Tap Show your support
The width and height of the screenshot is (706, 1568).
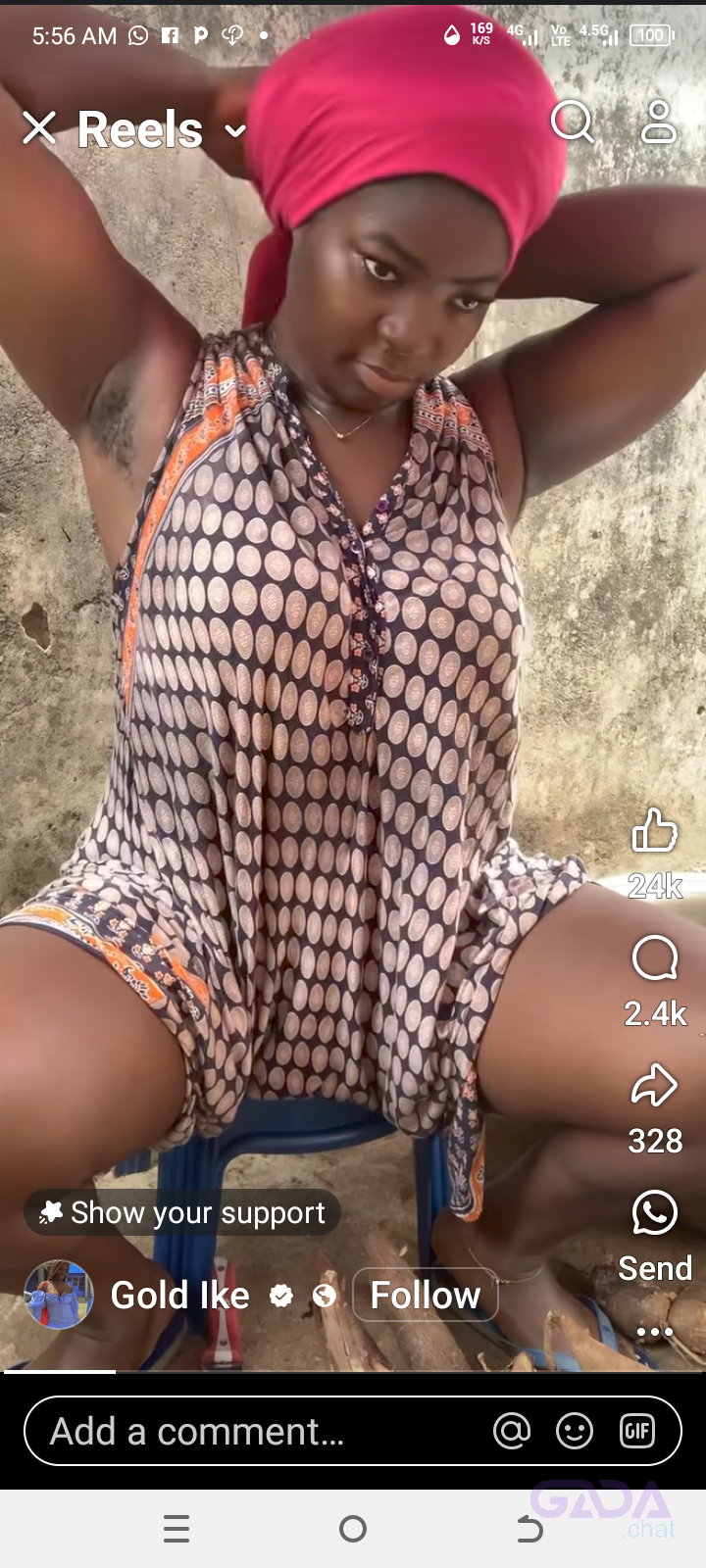182,1213
